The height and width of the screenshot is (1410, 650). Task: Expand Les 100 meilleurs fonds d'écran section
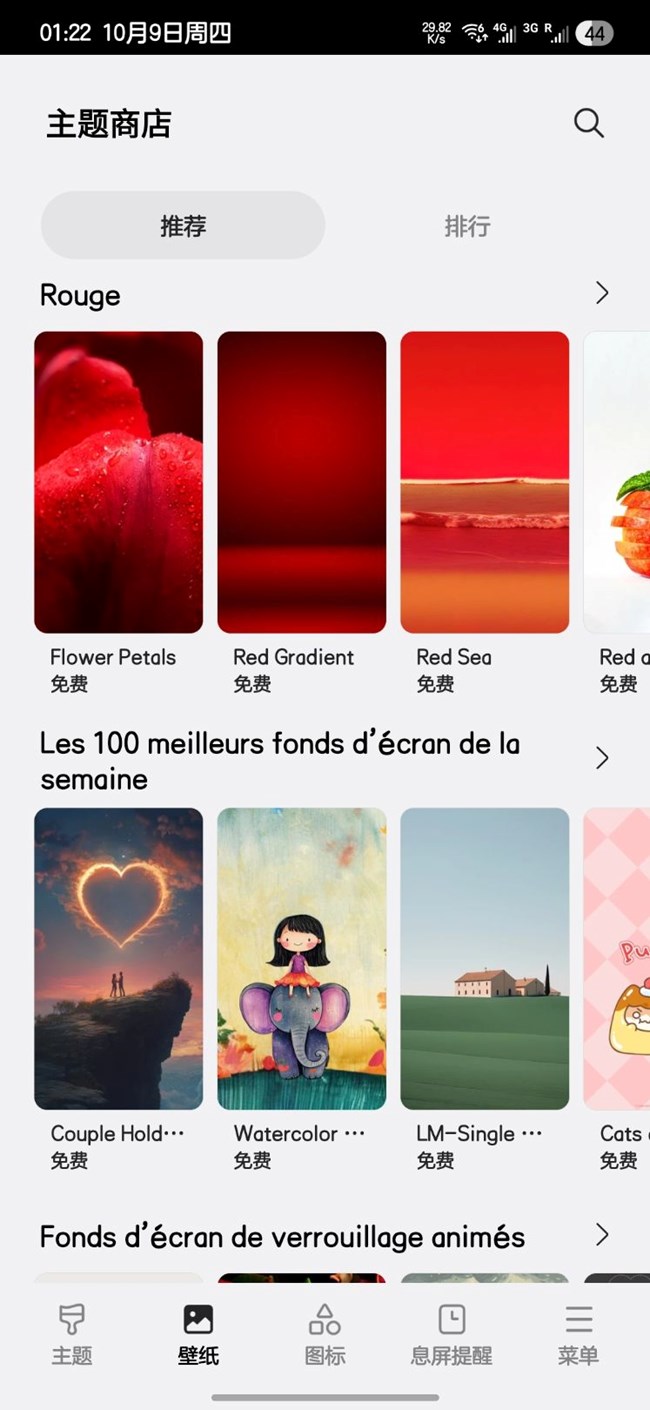click(x=602, y=758)
